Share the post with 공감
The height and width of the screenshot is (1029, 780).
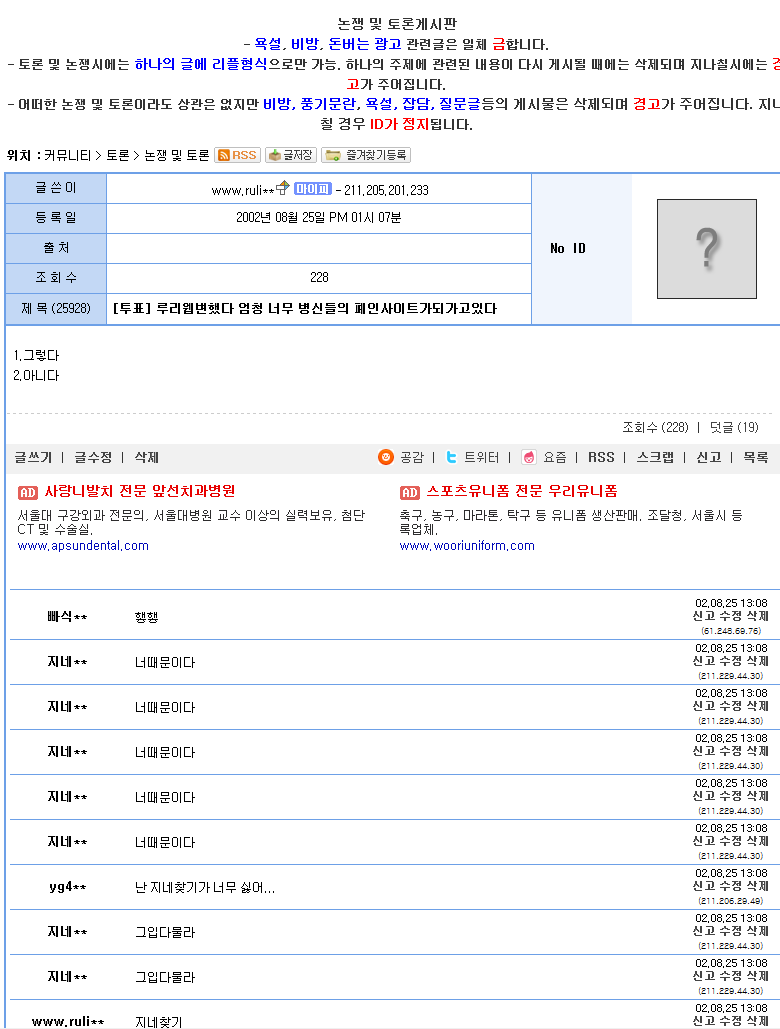pyautogui.click(x=401, y=457)
